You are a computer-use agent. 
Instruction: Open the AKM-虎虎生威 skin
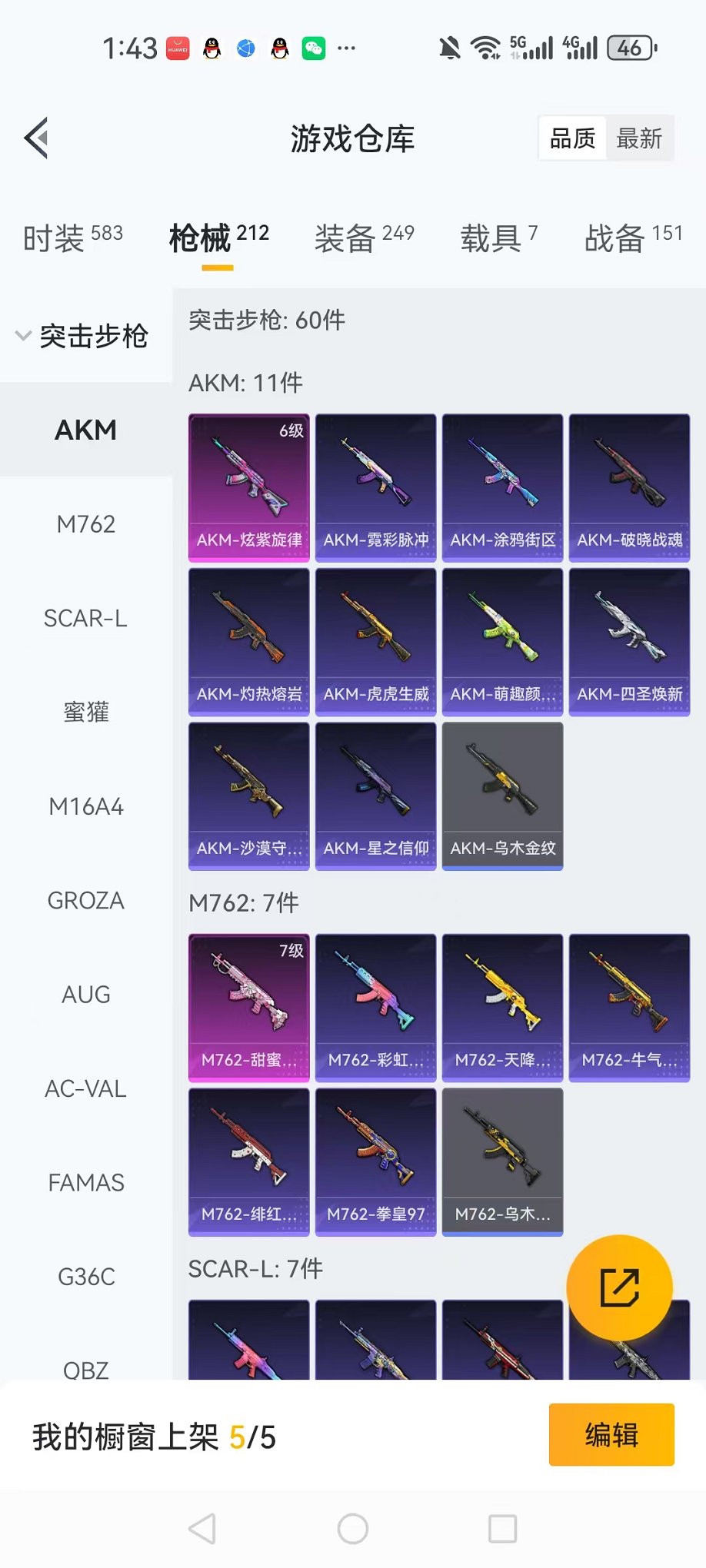pyautogui.click(x=376, y=641)
